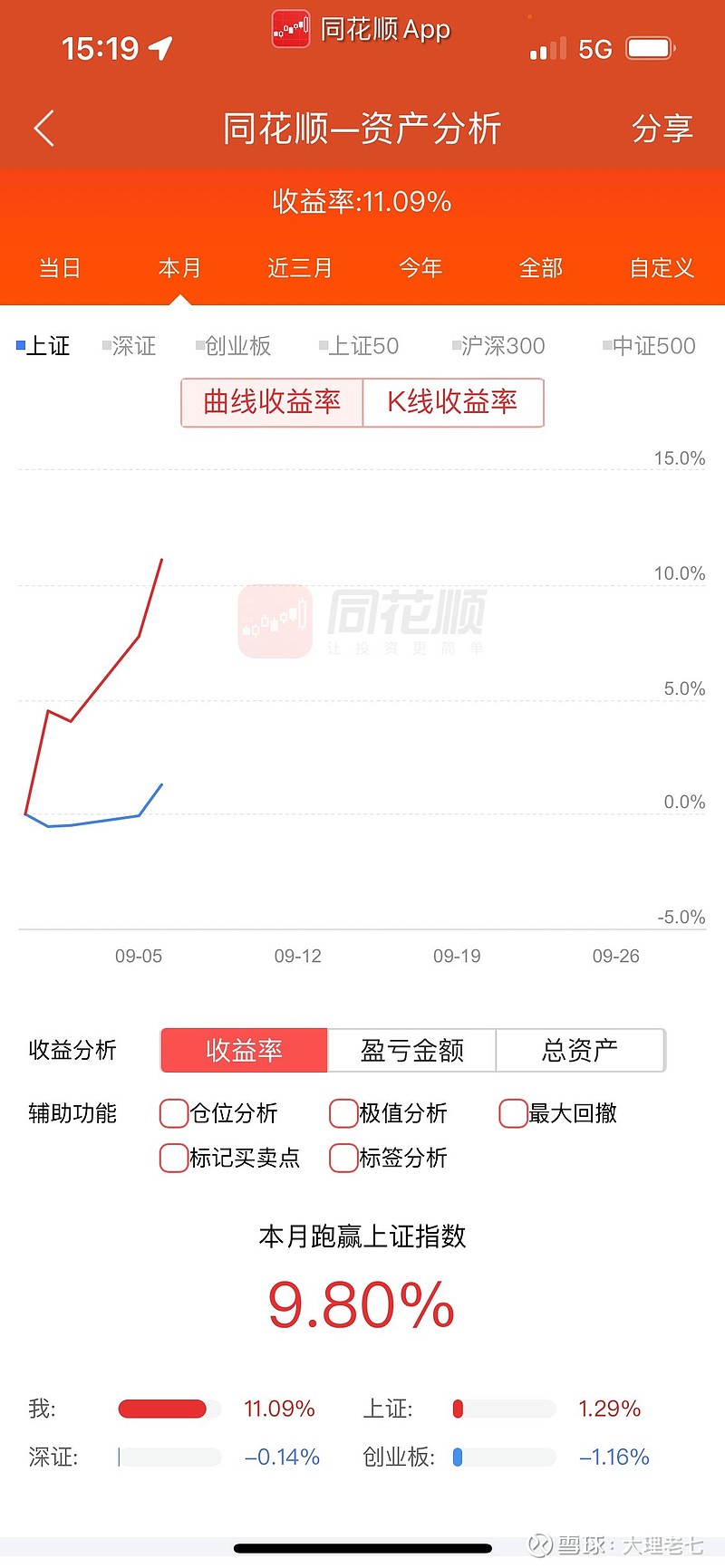Switch to K线收益率 chart

(453, 402)
